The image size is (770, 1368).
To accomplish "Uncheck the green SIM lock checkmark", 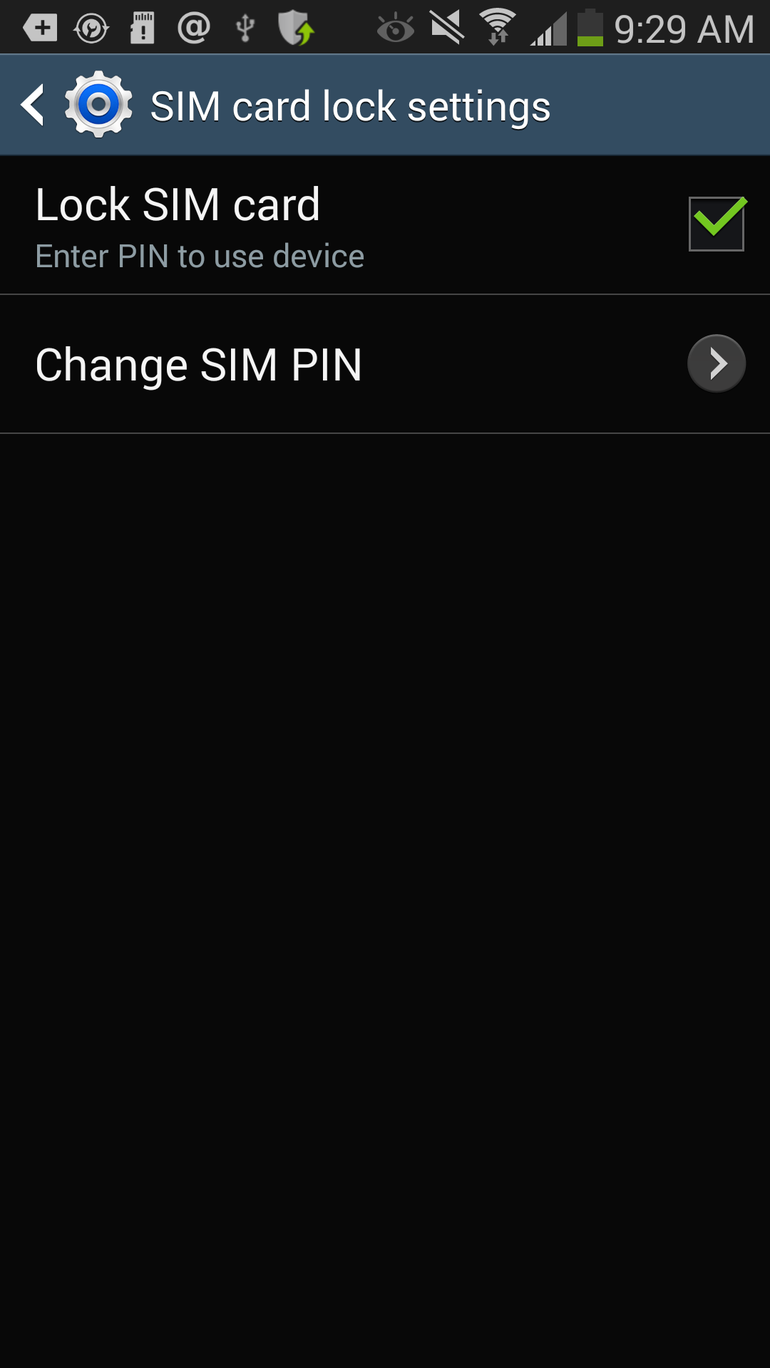I will pos(715,223).
